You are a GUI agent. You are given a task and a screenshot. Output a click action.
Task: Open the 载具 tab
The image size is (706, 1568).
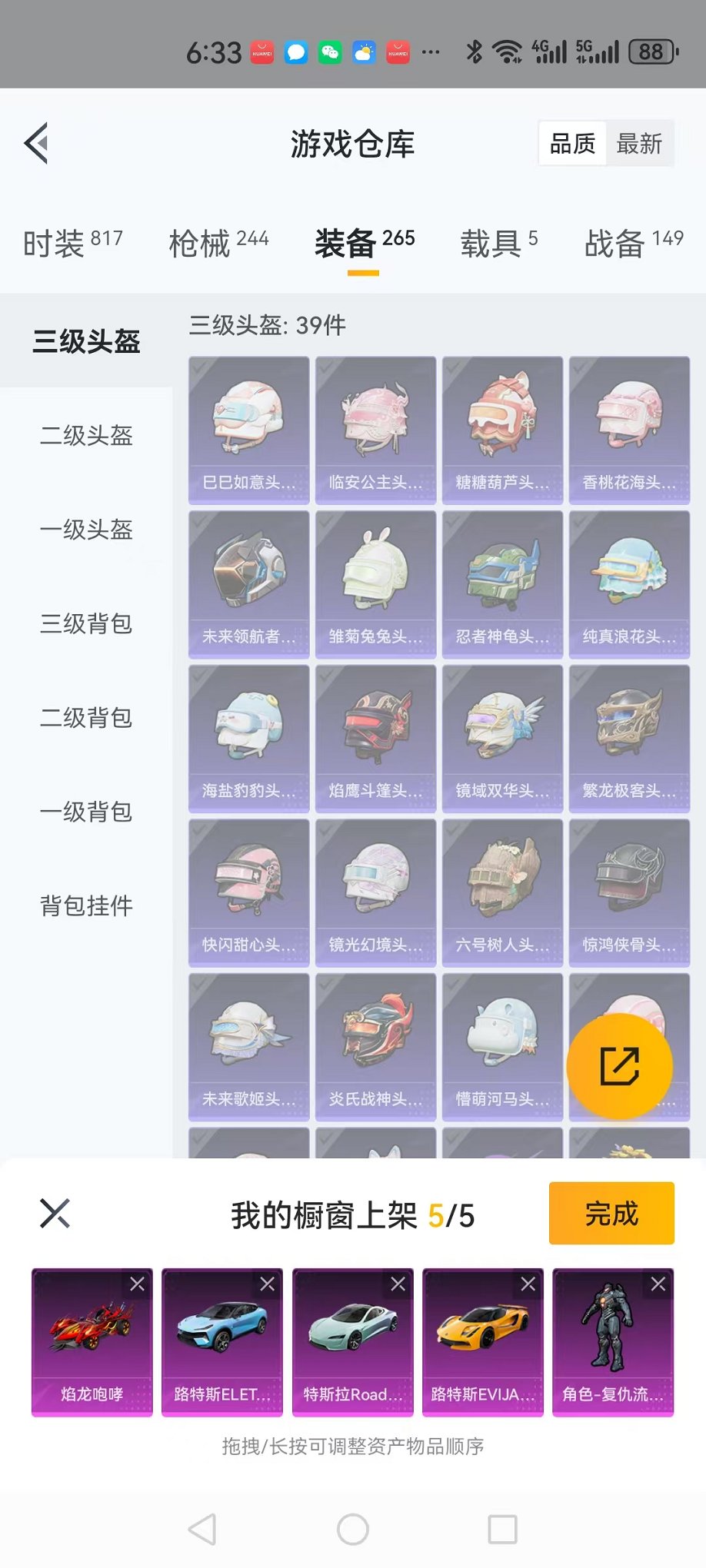(x=498, y=243)
